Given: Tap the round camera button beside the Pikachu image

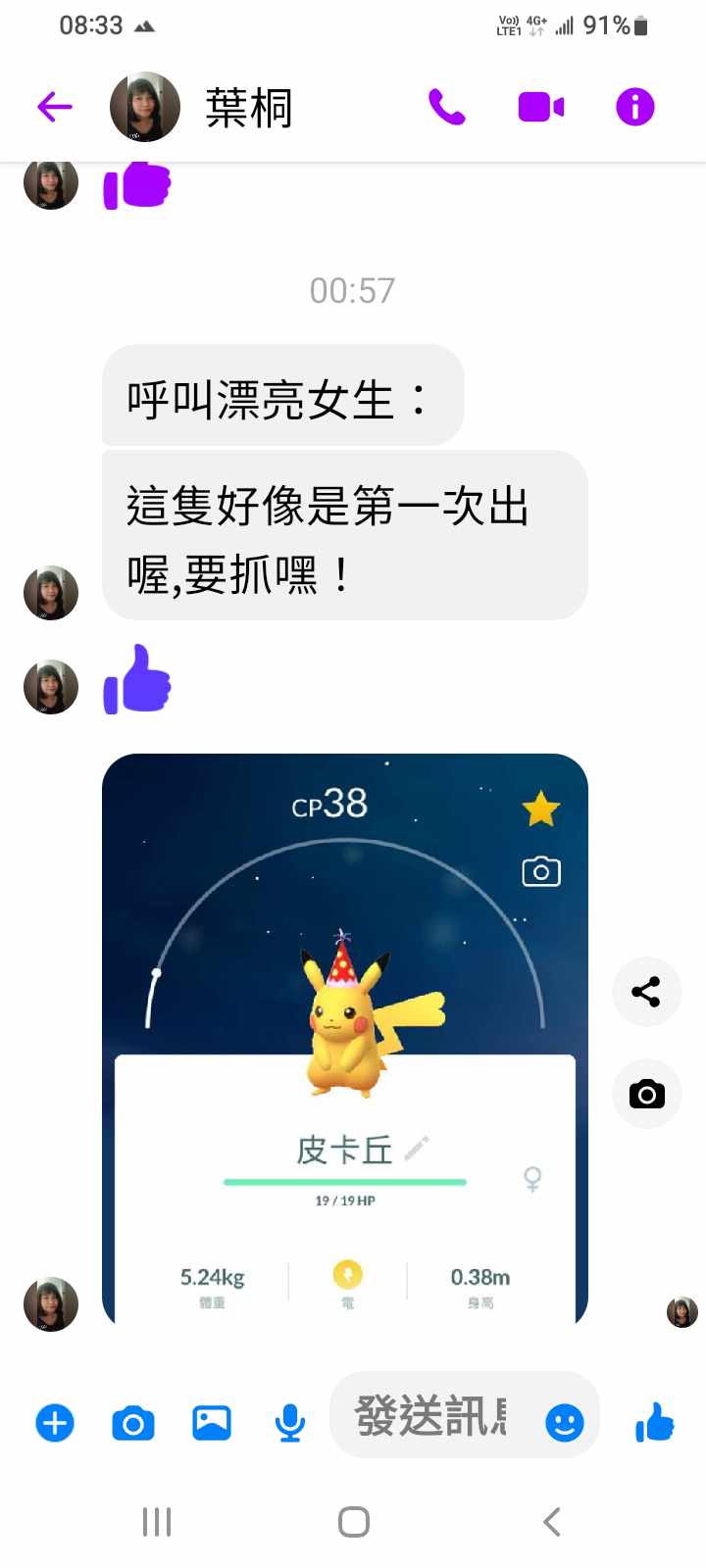Looking at the screenshot, I should (646, 1094).
